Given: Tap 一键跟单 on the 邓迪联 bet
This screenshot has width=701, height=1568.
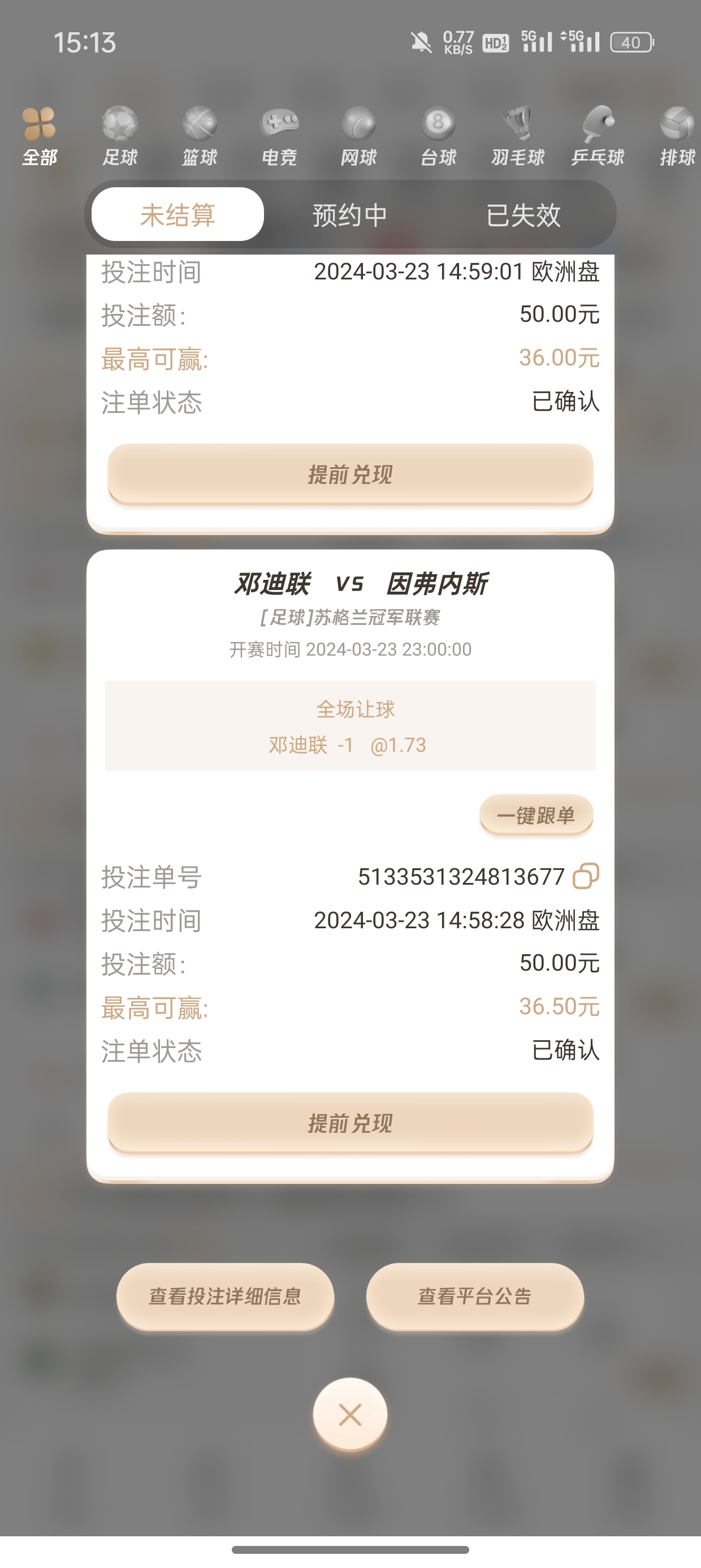Looking at the screenshot, I should [x=536, y=815].
